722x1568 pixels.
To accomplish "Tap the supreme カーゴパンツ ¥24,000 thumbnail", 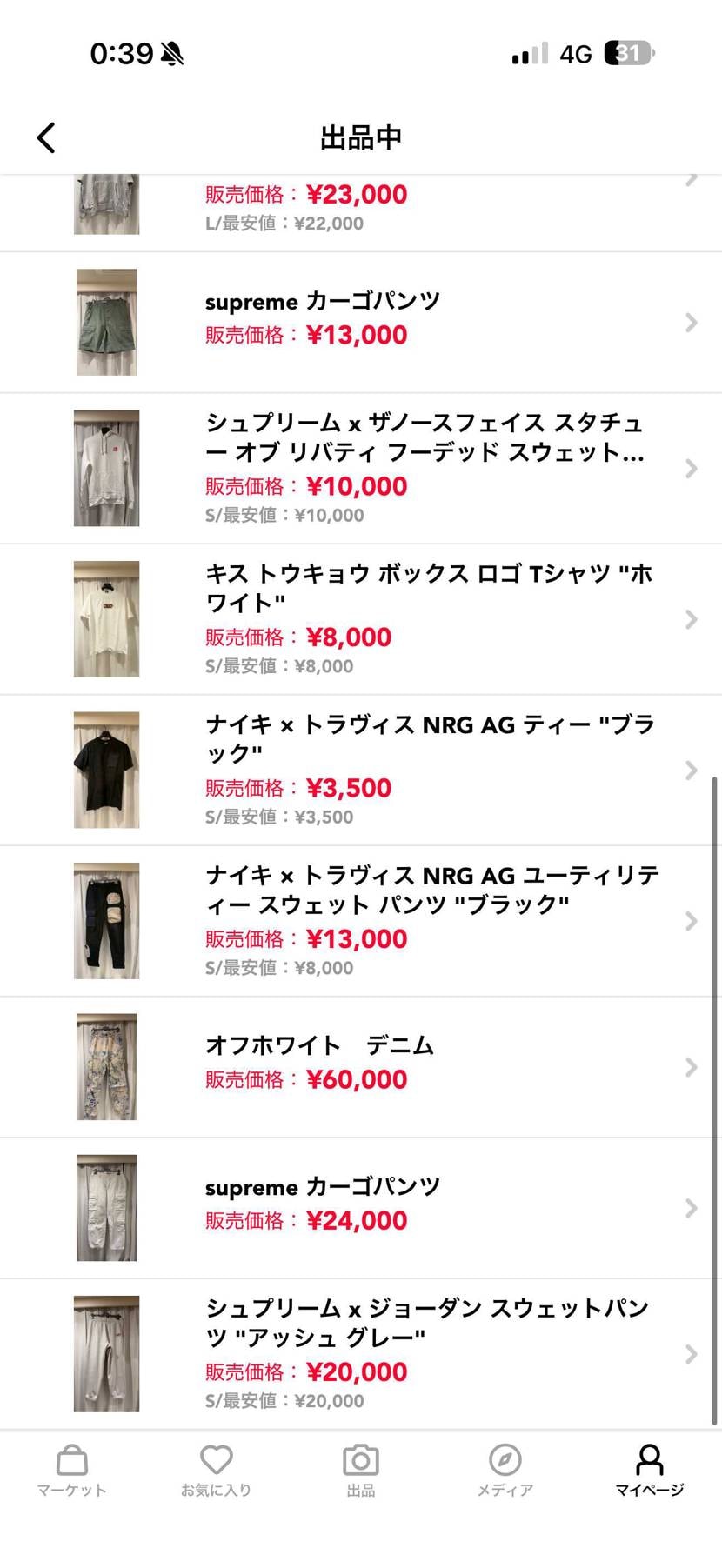I will (106, 1207).
